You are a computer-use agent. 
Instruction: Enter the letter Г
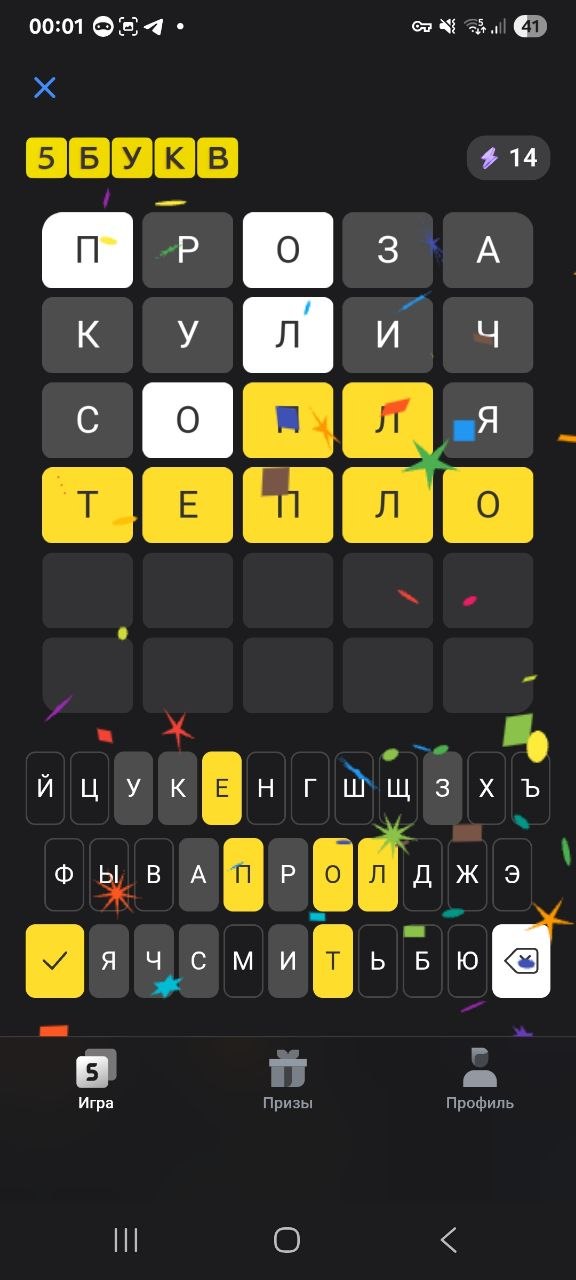pyautogui.click(x=310, y=788)
